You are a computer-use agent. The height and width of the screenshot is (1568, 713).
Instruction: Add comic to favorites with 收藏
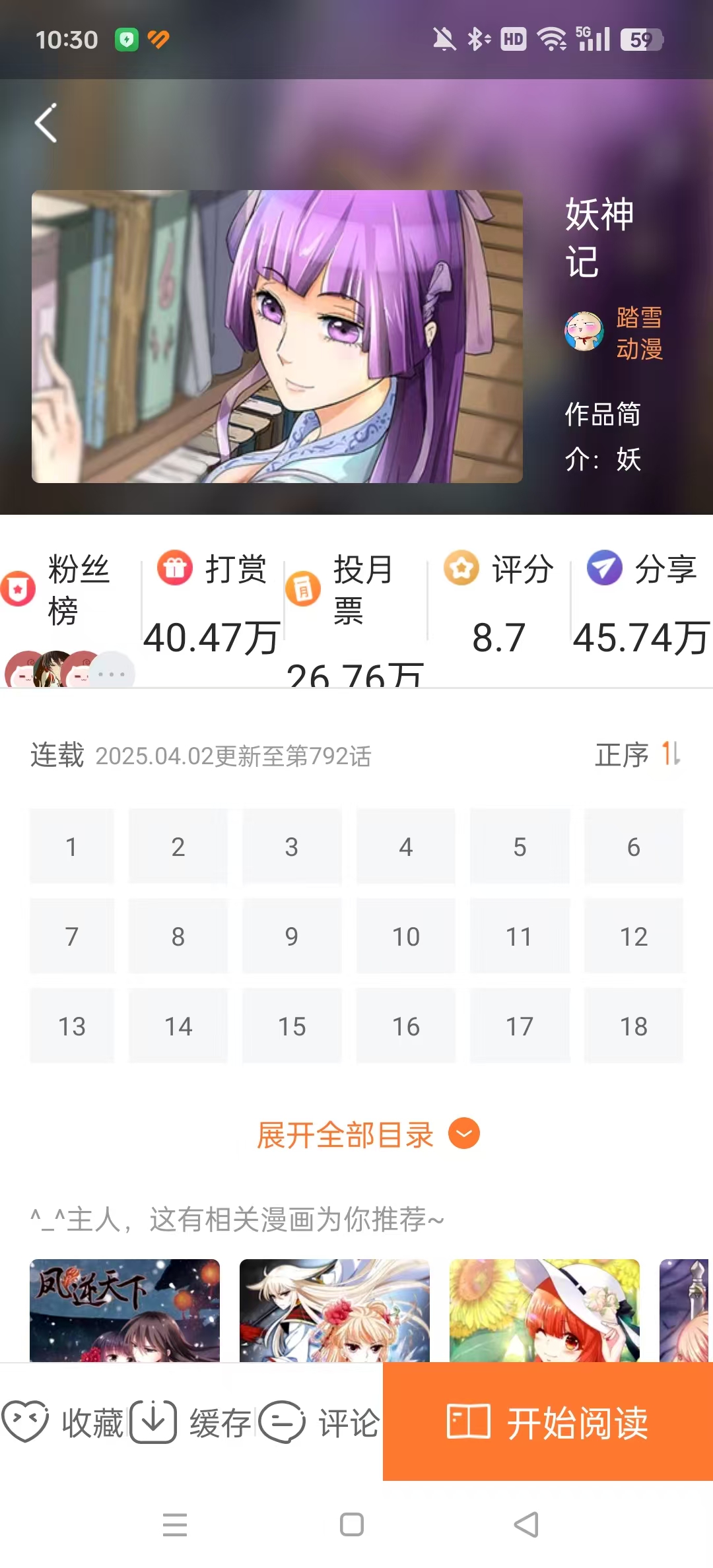(x=63, y=1422)
